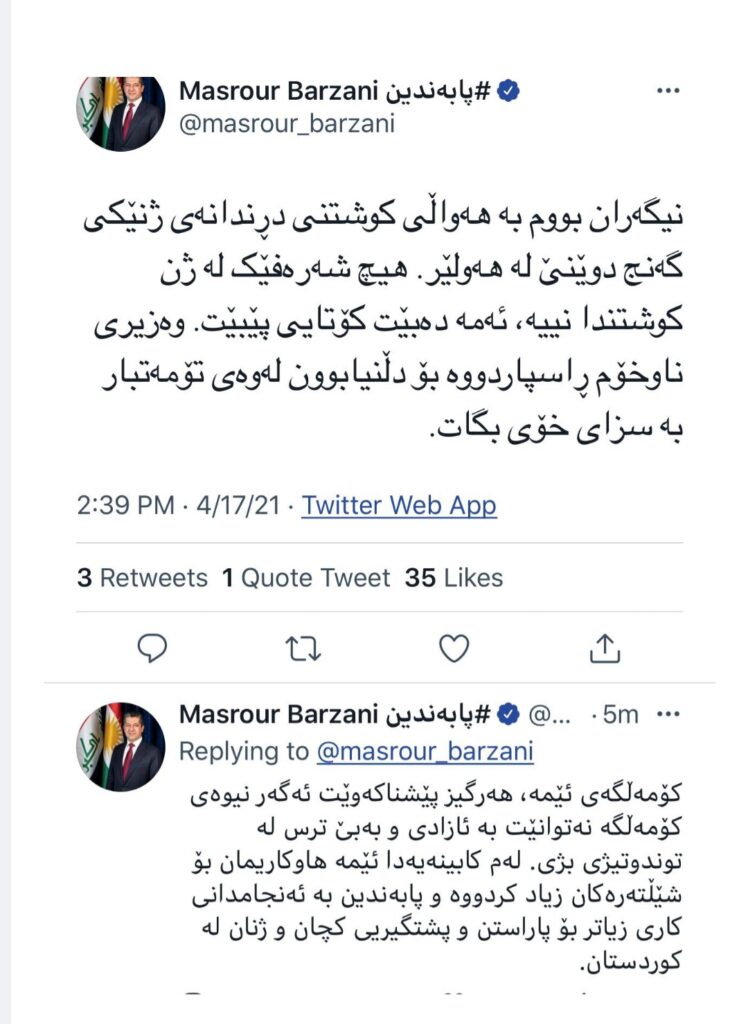Share the main tweet
Screen dimensions: 748x1024
click(x=604, y=650)
